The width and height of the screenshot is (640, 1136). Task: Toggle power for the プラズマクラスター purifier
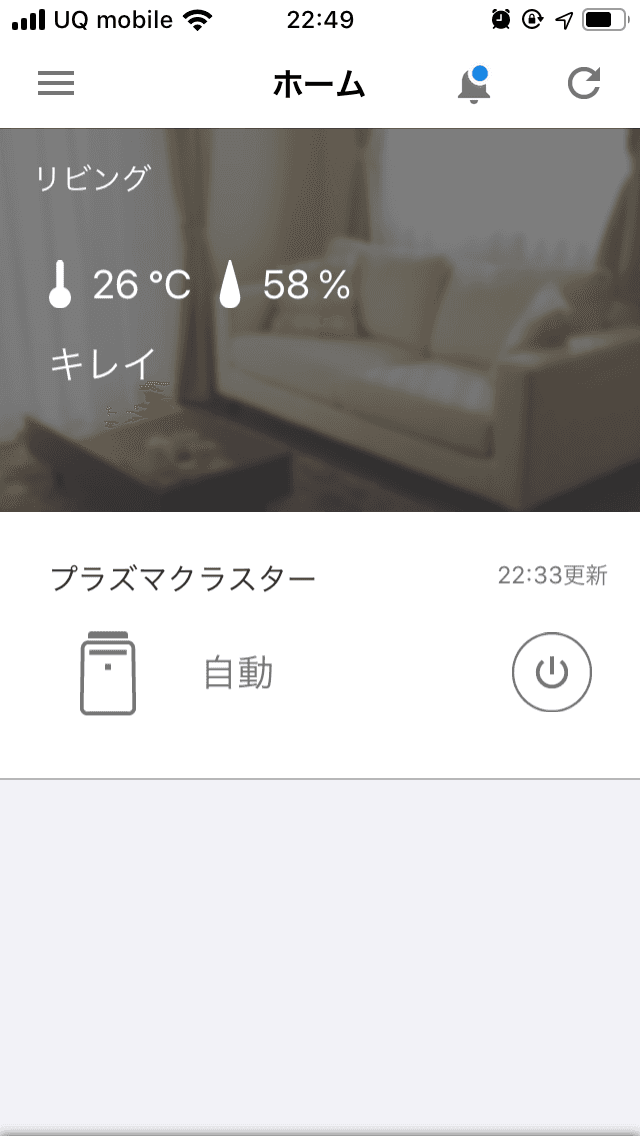coord(552,673)
